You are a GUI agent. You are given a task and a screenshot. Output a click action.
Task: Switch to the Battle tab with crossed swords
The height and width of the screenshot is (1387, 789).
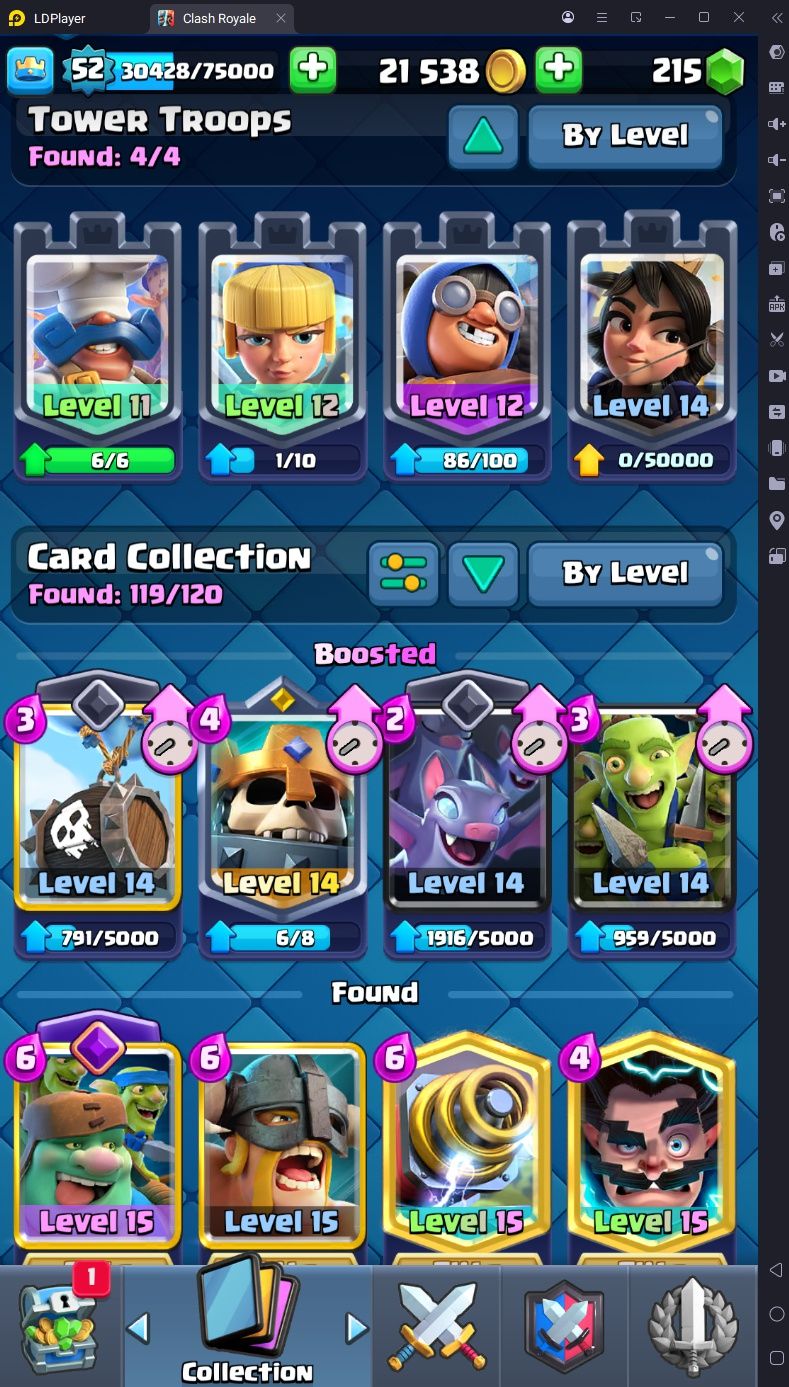437,1326
